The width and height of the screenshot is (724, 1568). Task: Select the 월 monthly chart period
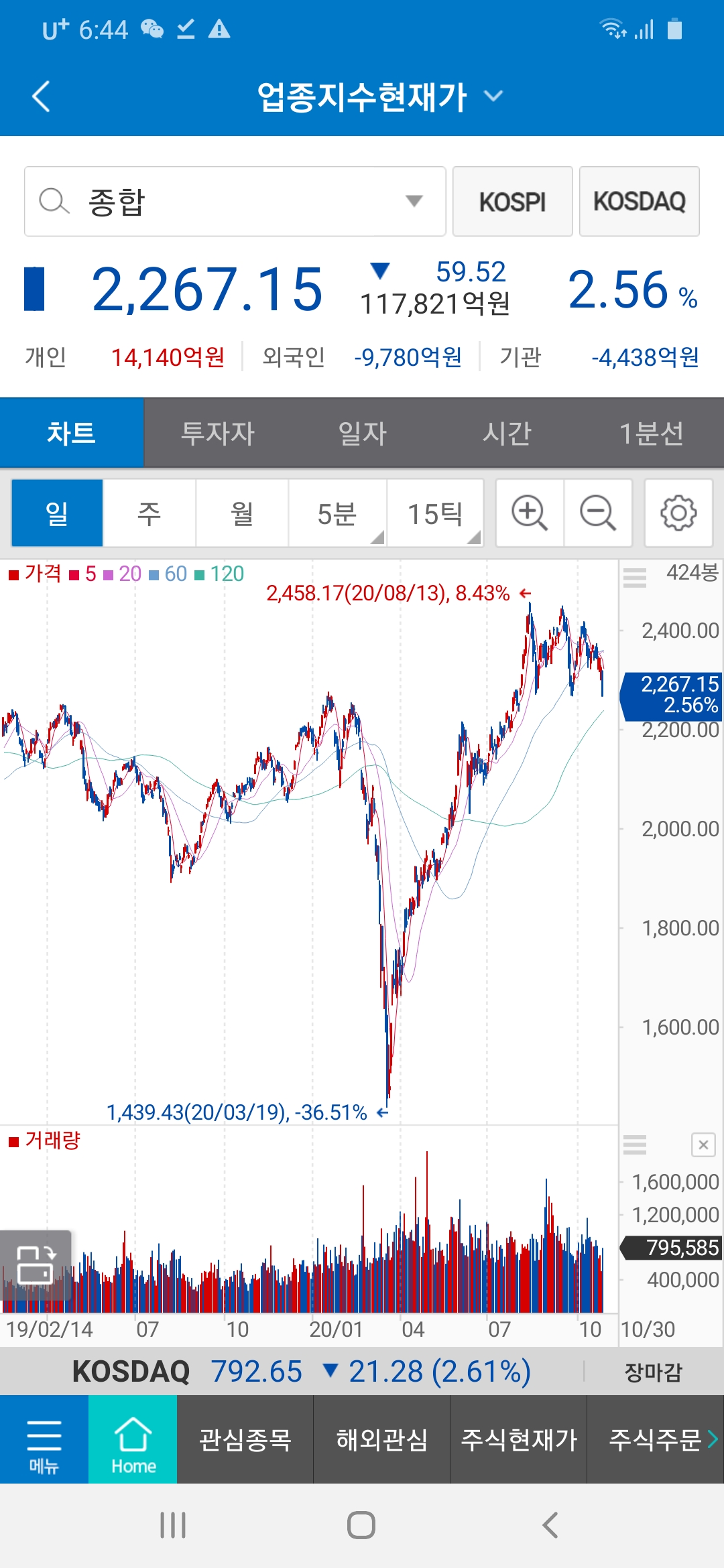[x=241, y=513]
